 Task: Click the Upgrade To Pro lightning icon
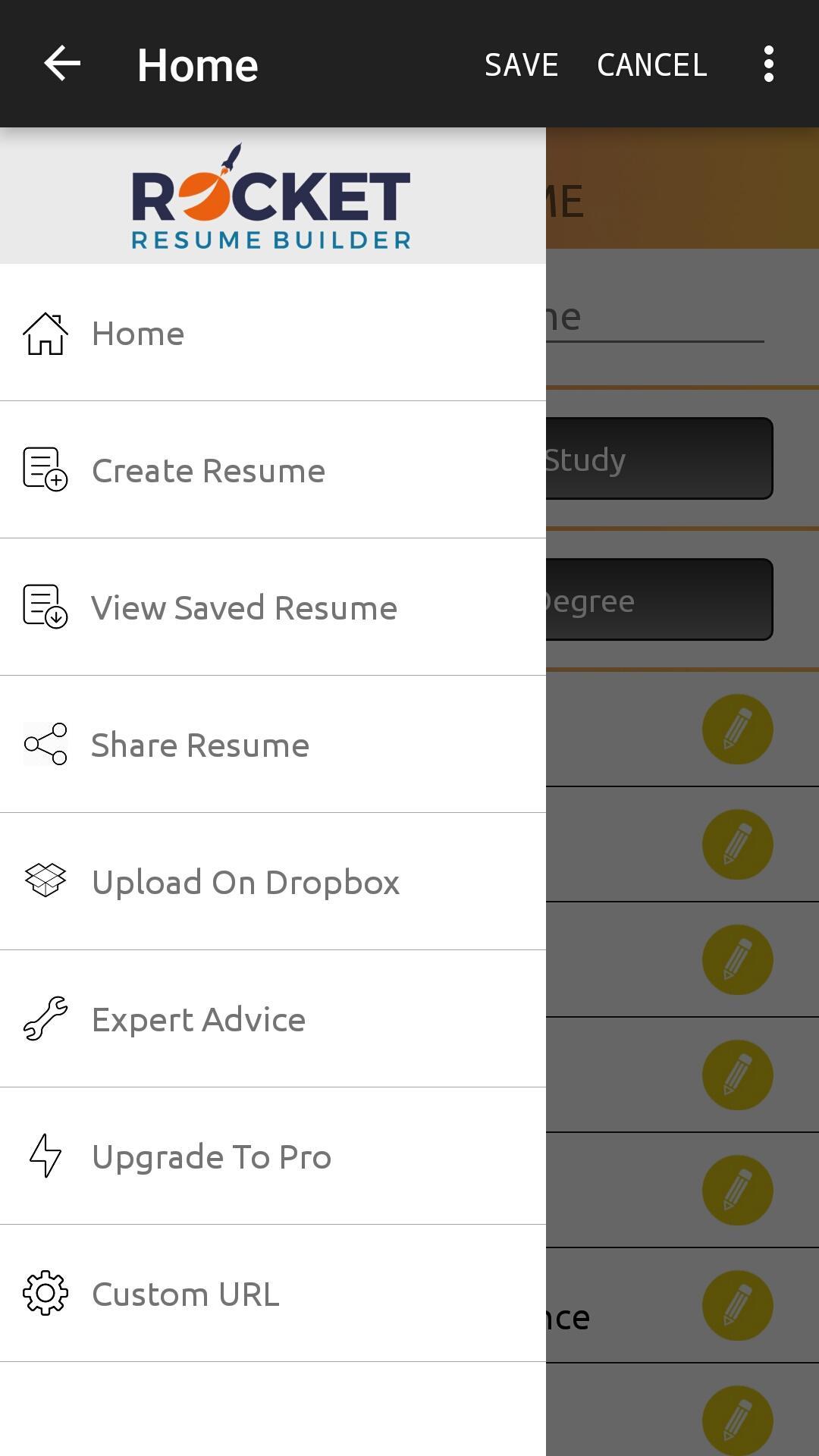point(45,1156)
